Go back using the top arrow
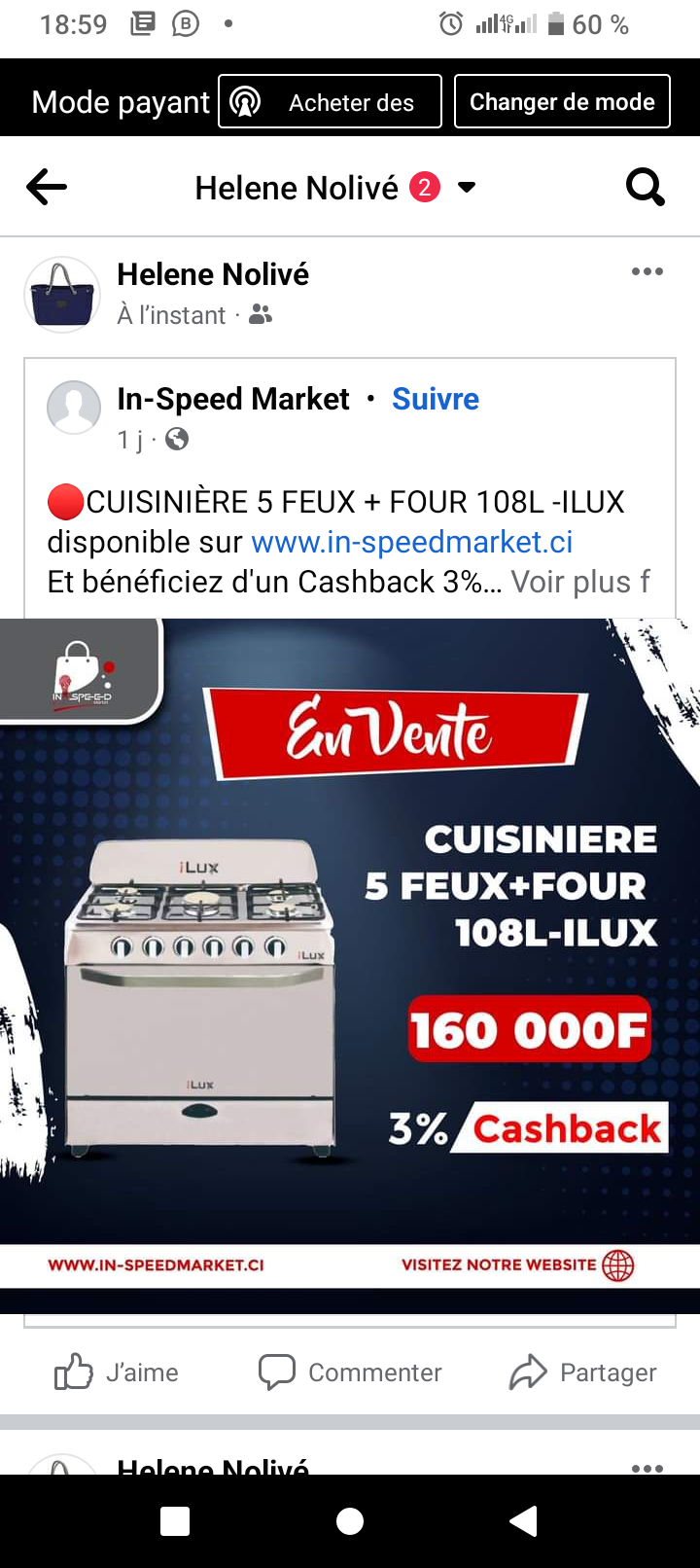This screenshot has height=1568, width=700. pyautogui.click(x=47, y=187)
